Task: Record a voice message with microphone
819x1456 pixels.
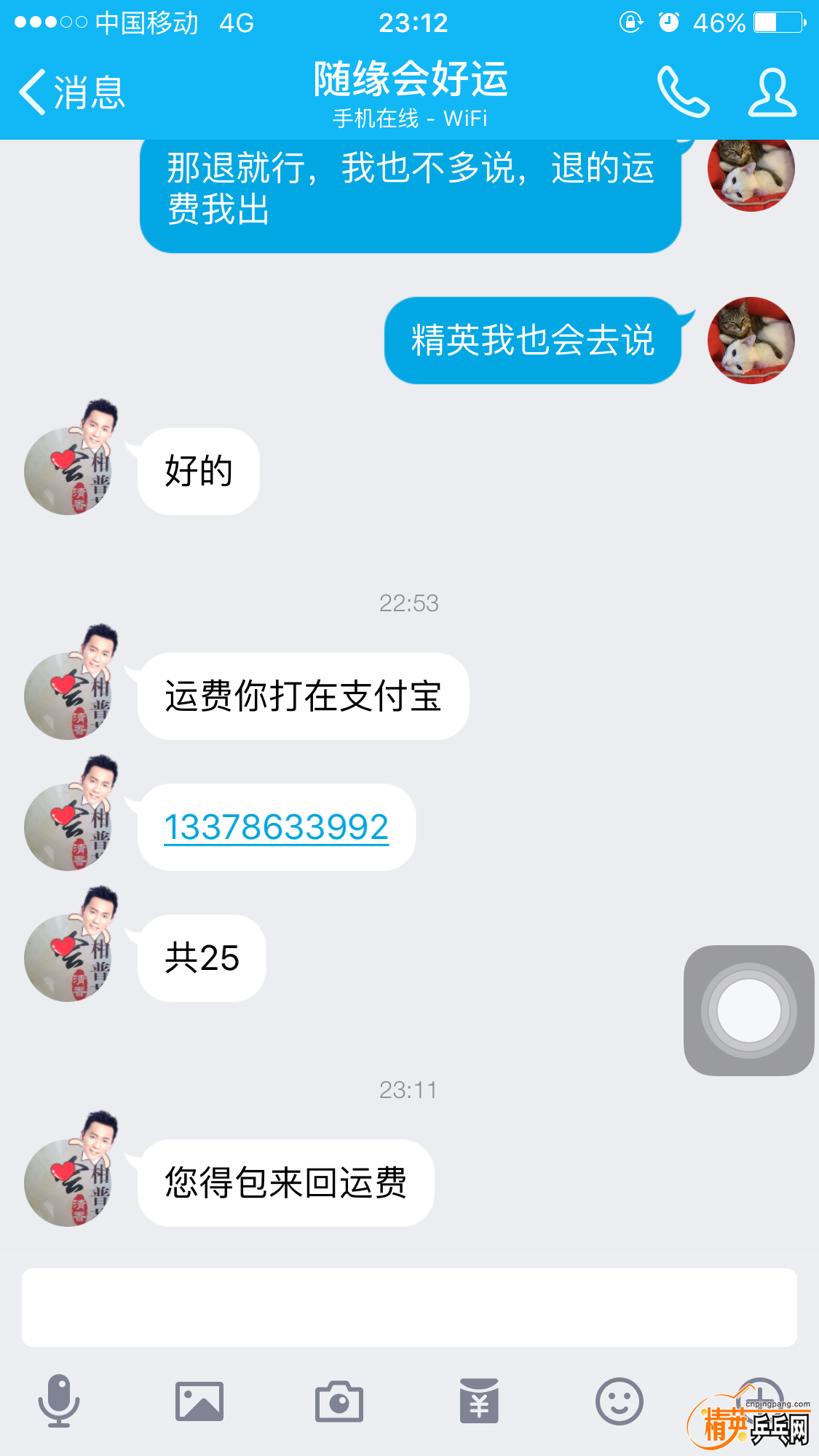Action: click(x=59, y=1401)
